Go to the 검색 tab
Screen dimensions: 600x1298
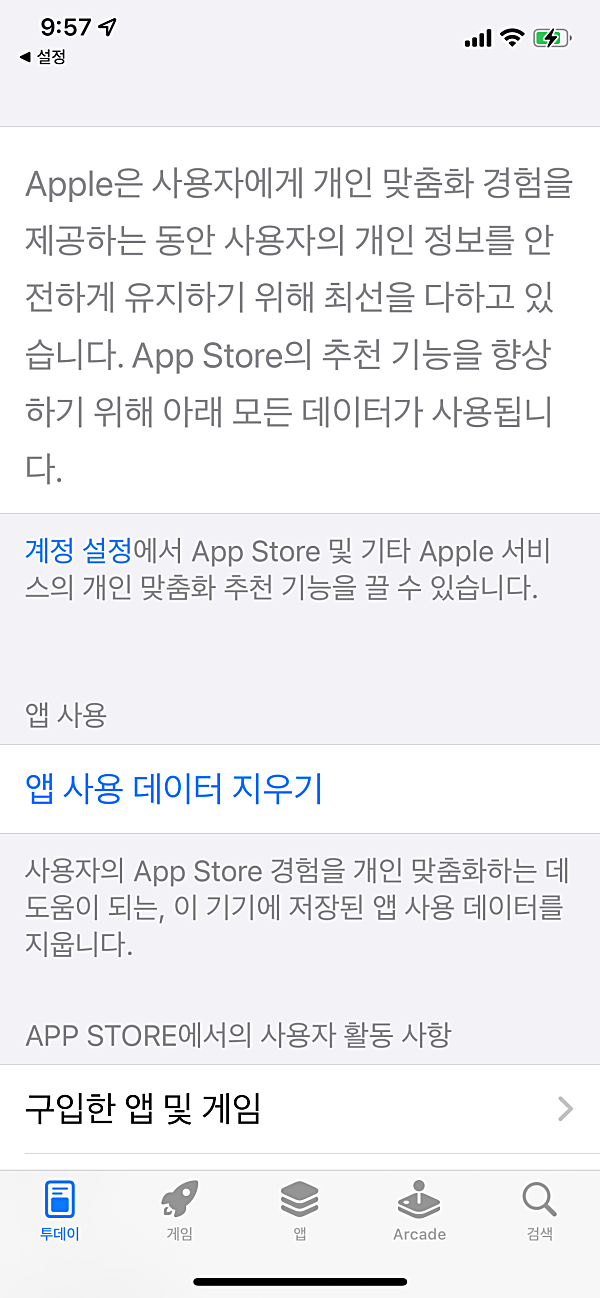coord(539,1210)
